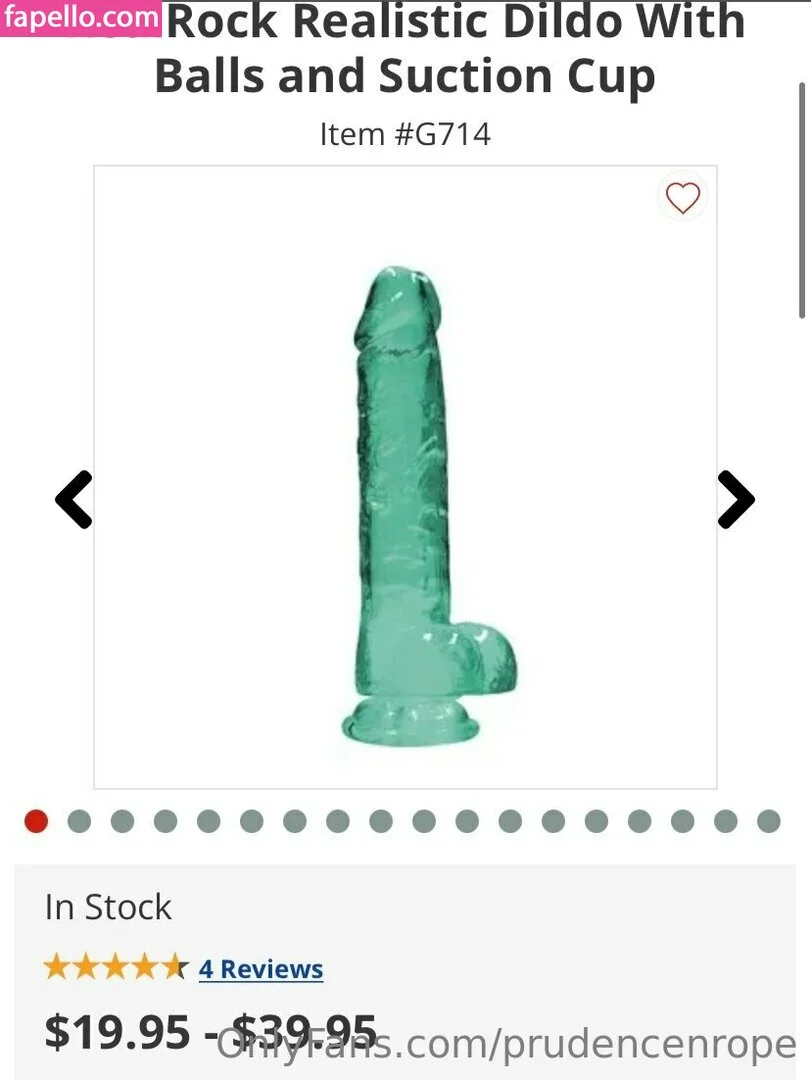
Task: Open the 4 Reviews link
Action: point(260,969)
